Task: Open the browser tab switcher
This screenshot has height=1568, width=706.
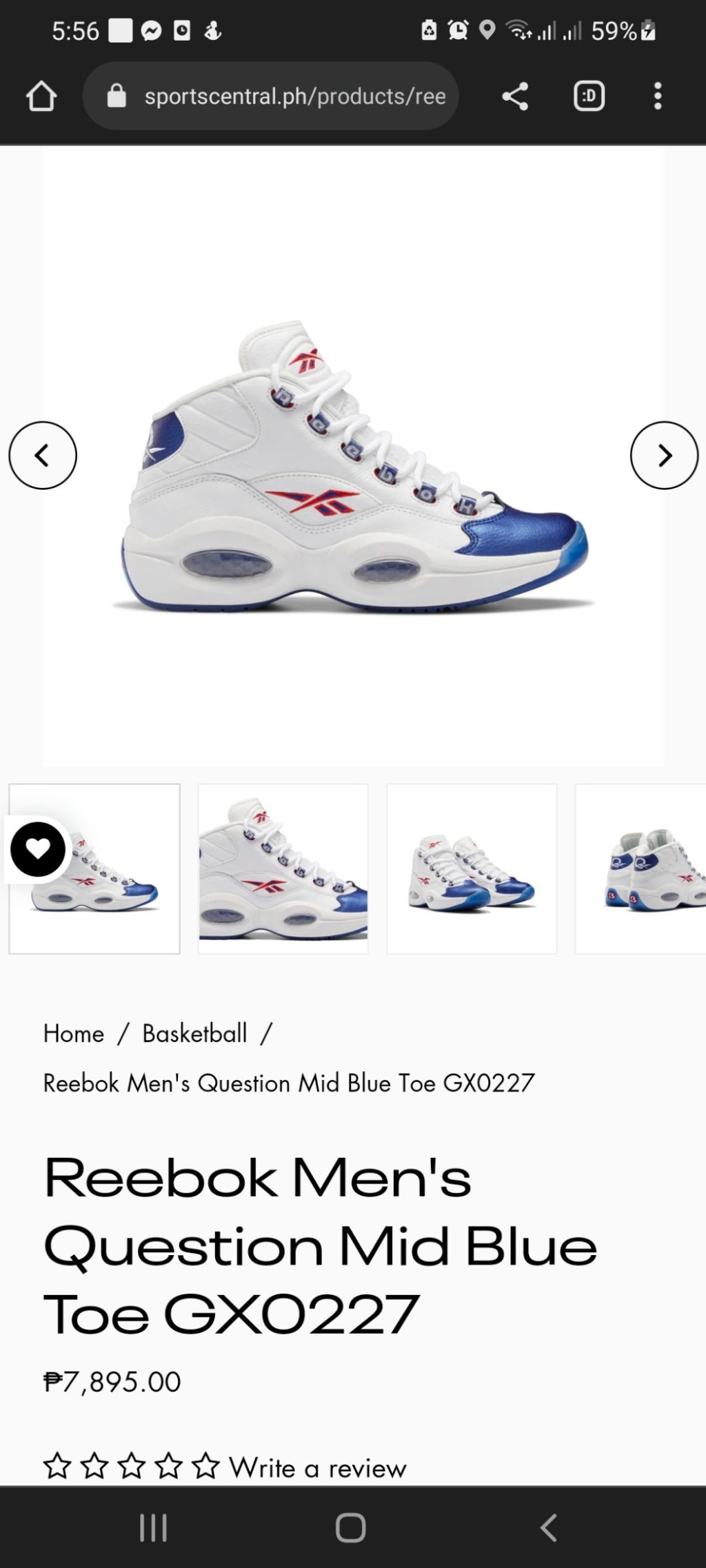Action: pyautogui.click(x=589, y=96)
